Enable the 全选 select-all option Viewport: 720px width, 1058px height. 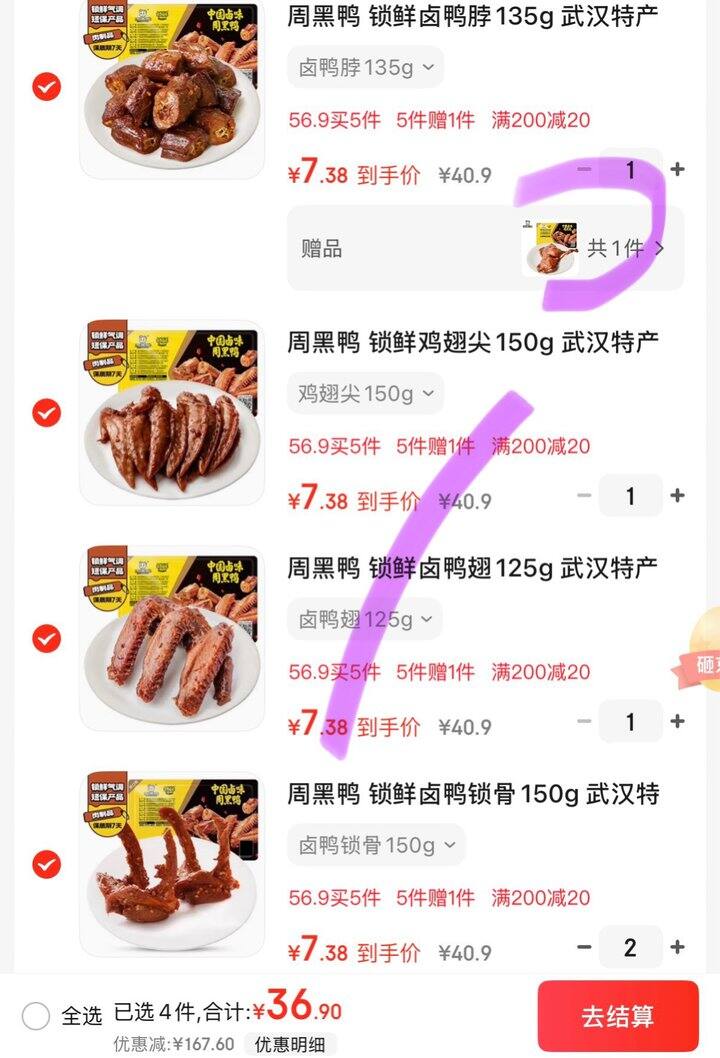click(x=37, y=1014)
